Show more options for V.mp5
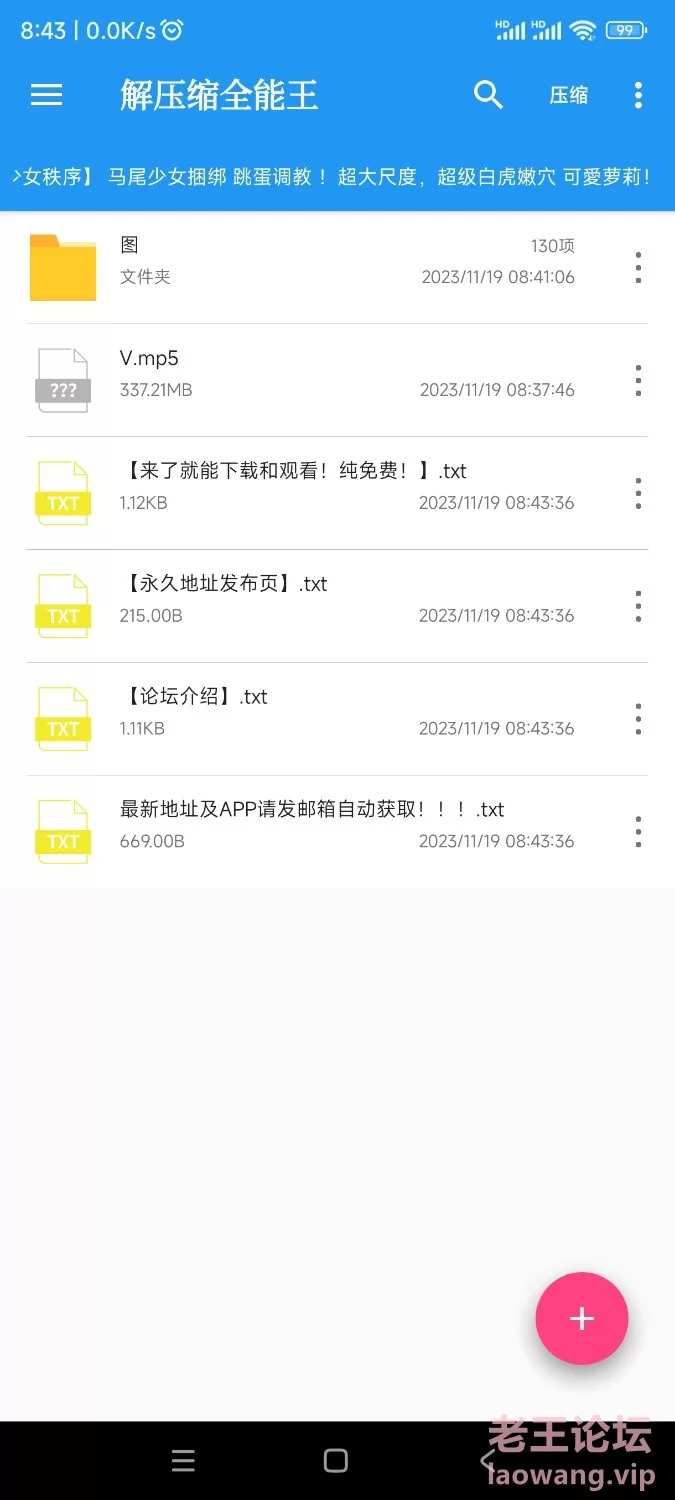This screenshot has height=1500, width=675. pyautogui.click(x=638, y=380)
